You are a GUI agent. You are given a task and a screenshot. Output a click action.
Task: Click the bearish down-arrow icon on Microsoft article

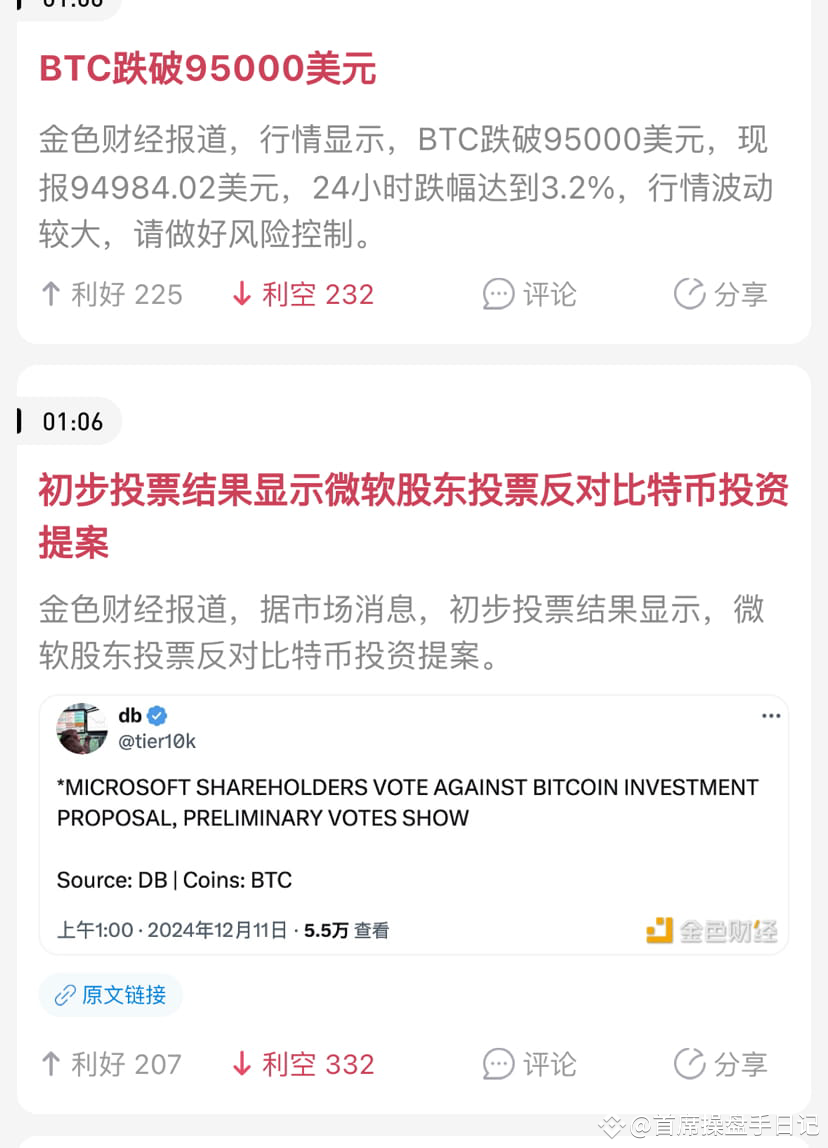coord(240,1064)
